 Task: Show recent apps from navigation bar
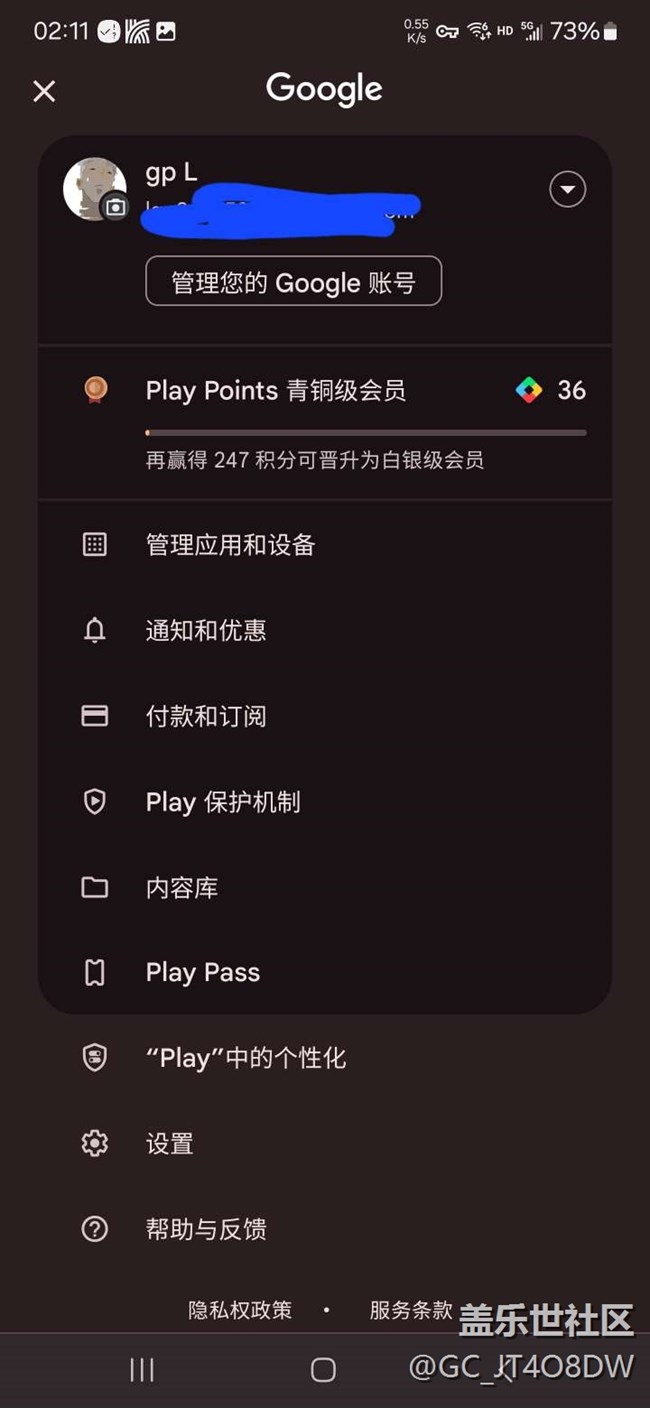click(142, 1370)
